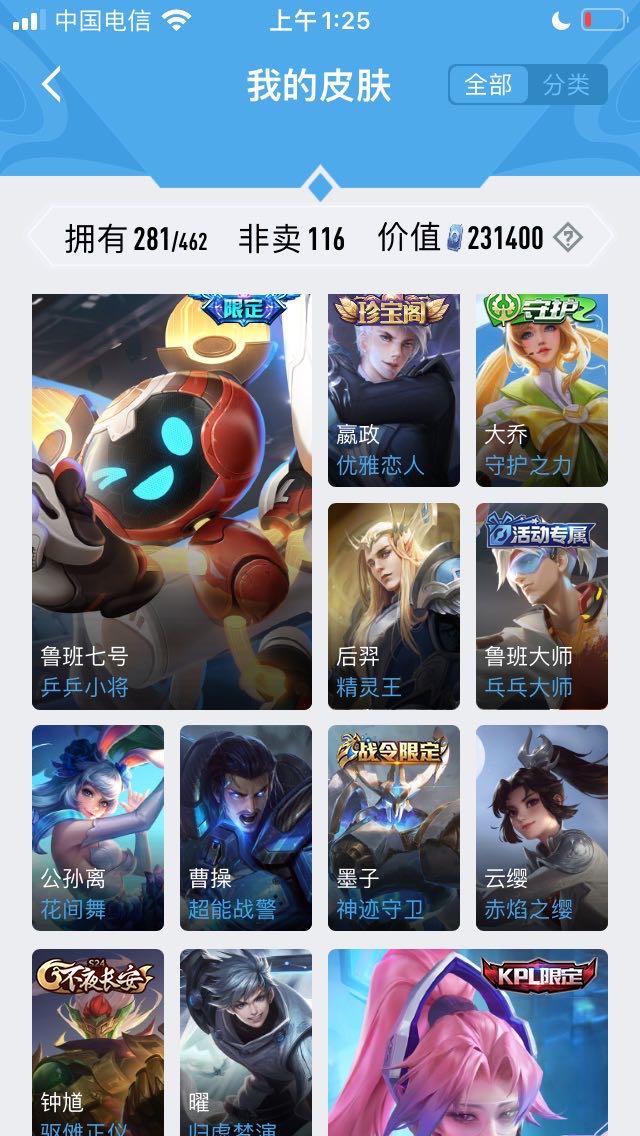View 曹操 超能战警 skin

tap(246, 828)
